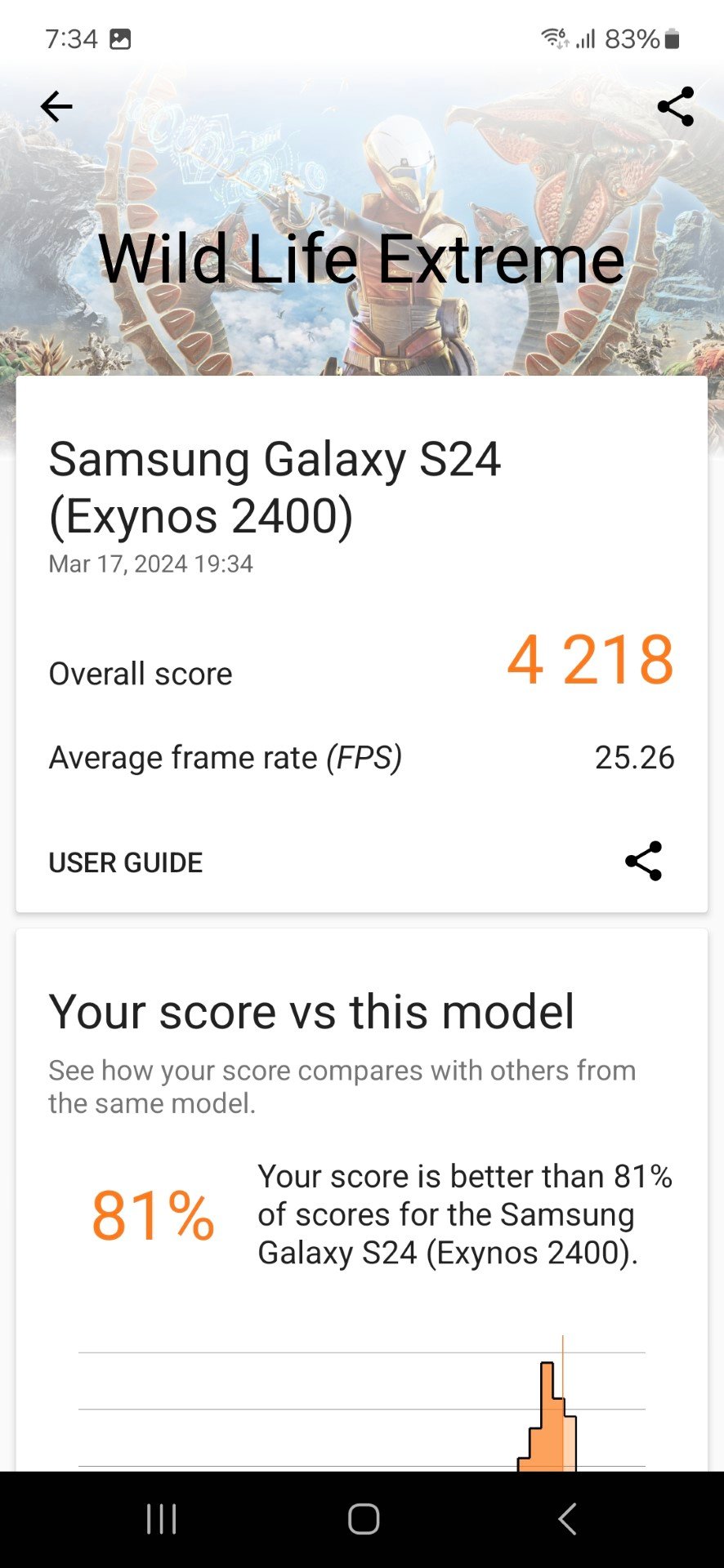The image size is (724, 1568).
Task: Open the USER GUIDE
Action: coord(125,862)
